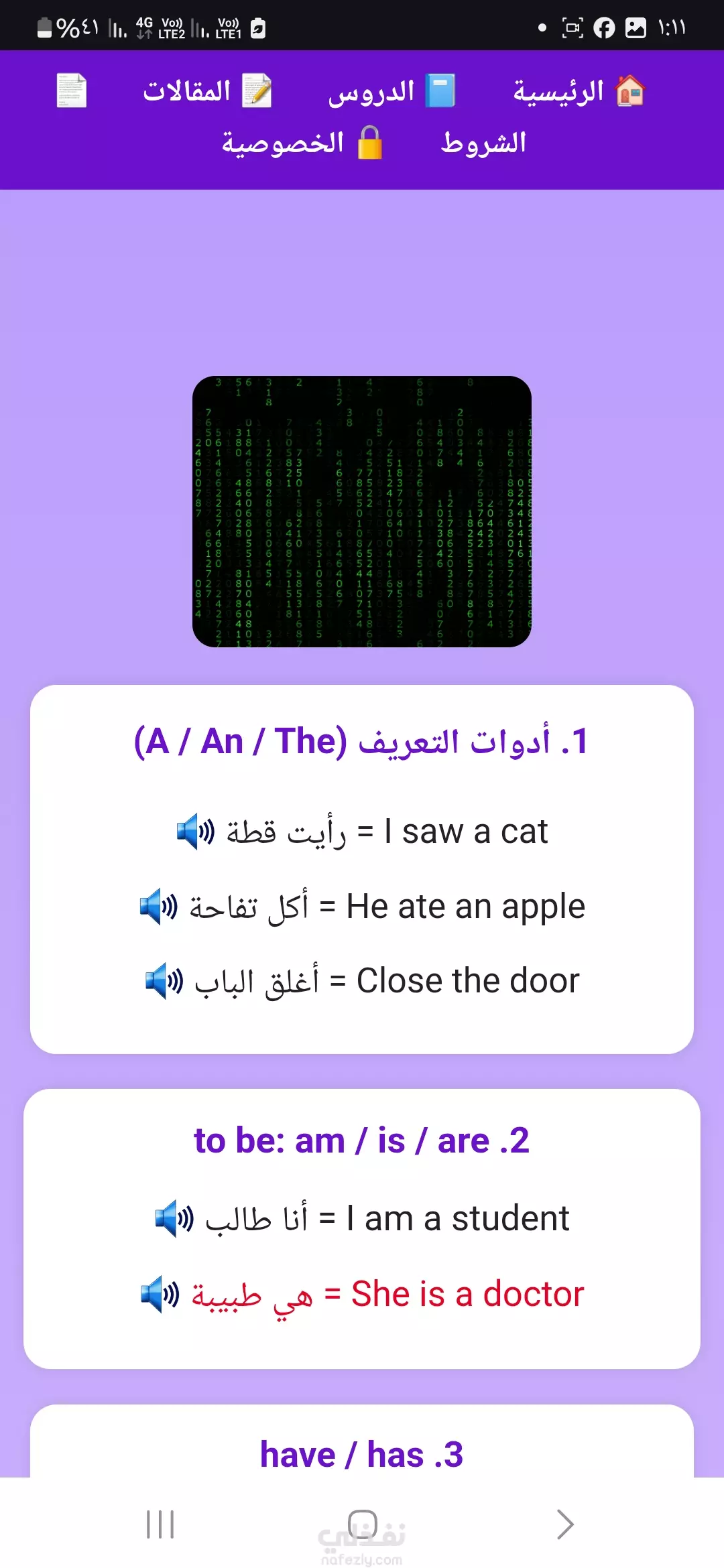
Task: Open the المقالات articles page
Action: click(x=207, y=91)
